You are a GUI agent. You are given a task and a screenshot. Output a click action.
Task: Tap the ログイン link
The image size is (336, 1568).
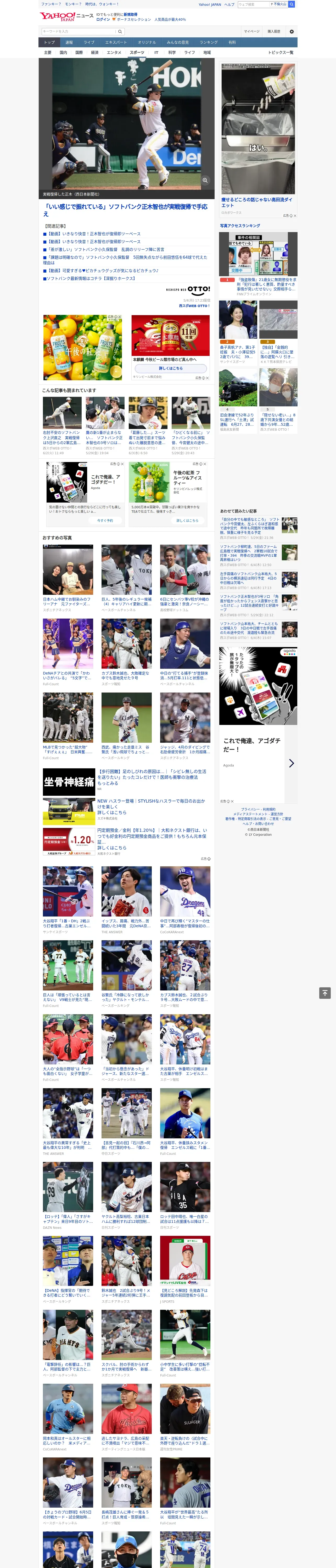(103, 20)
